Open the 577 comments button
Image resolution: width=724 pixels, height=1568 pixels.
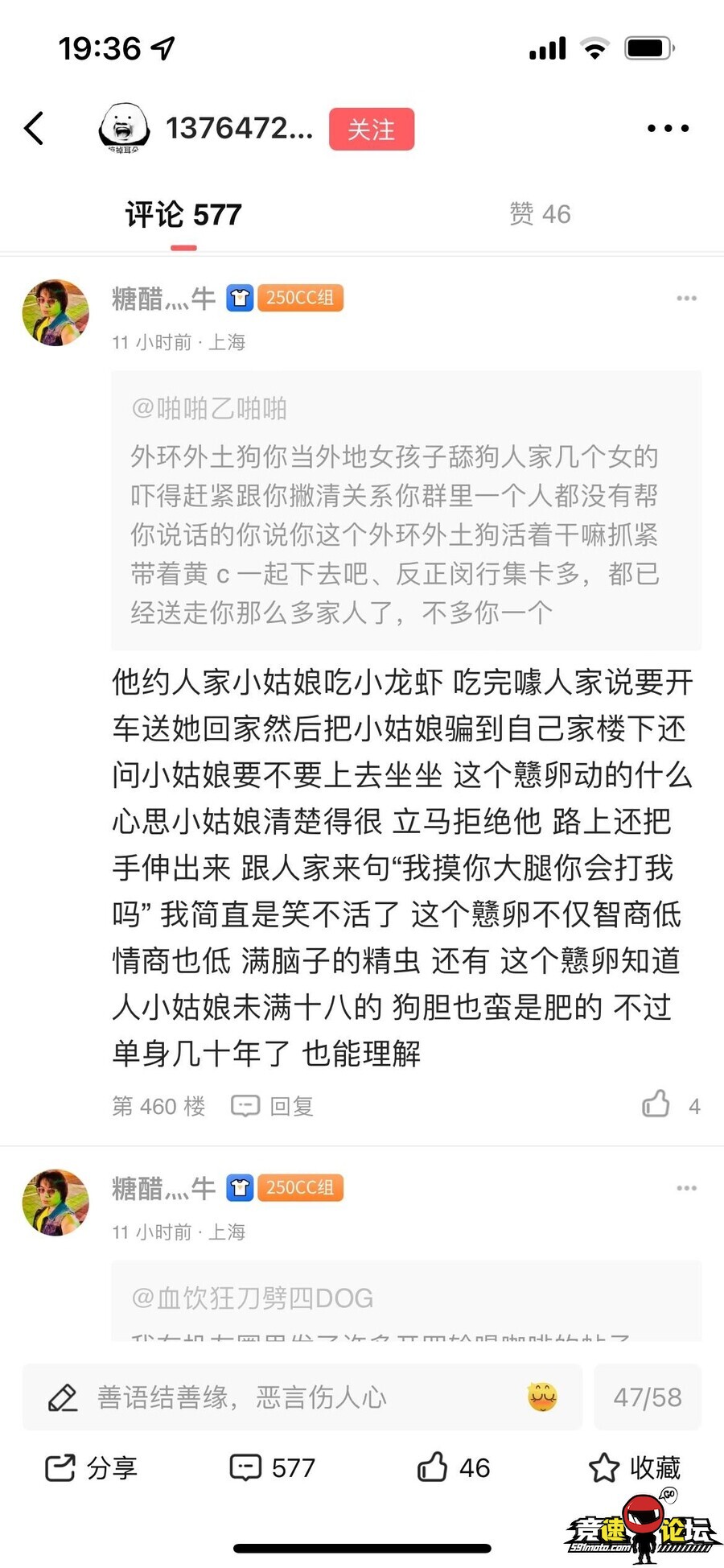273,1468
